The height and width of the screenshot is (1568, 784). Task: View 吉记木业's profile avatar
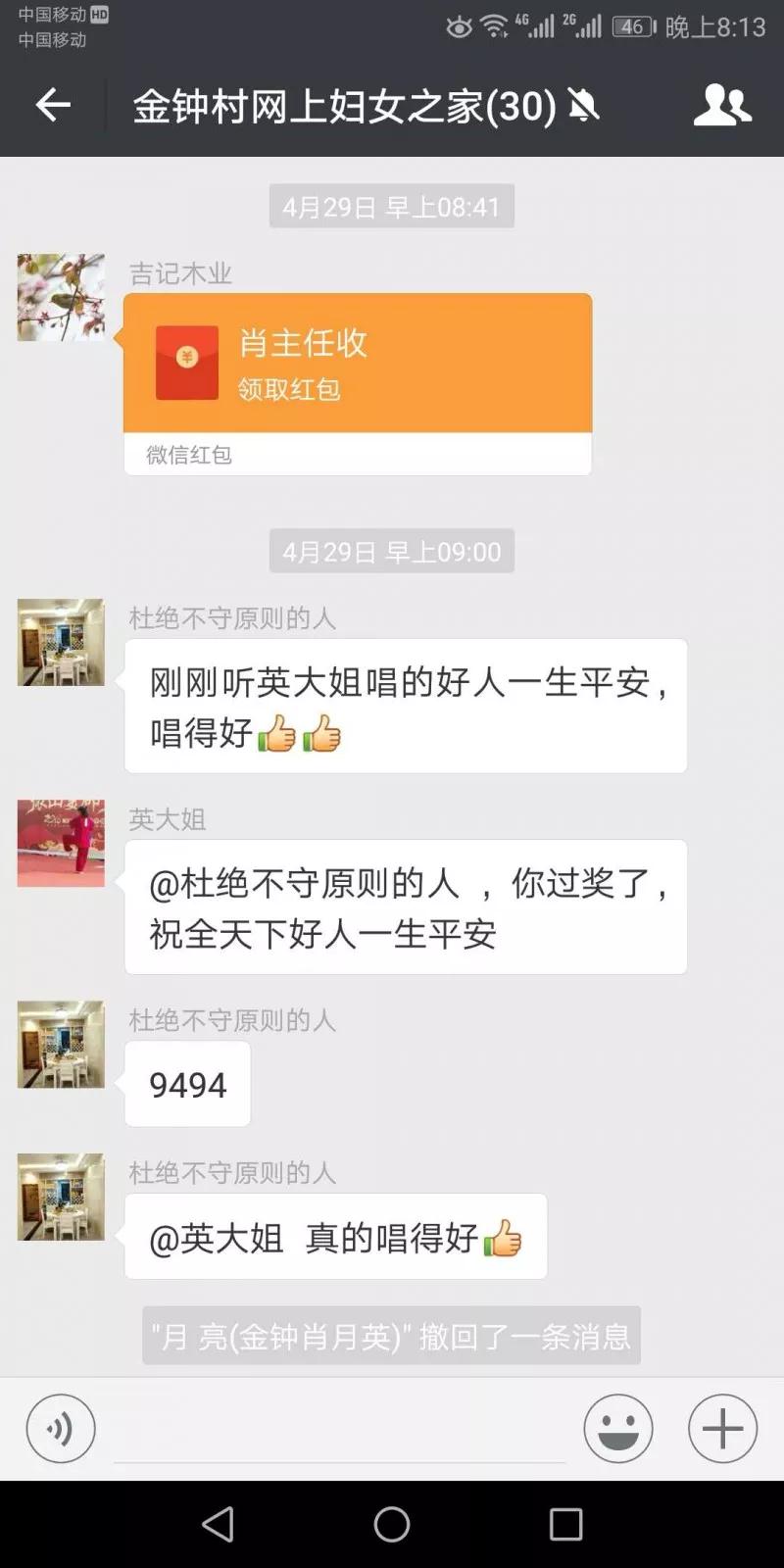(x=61, y=298)
